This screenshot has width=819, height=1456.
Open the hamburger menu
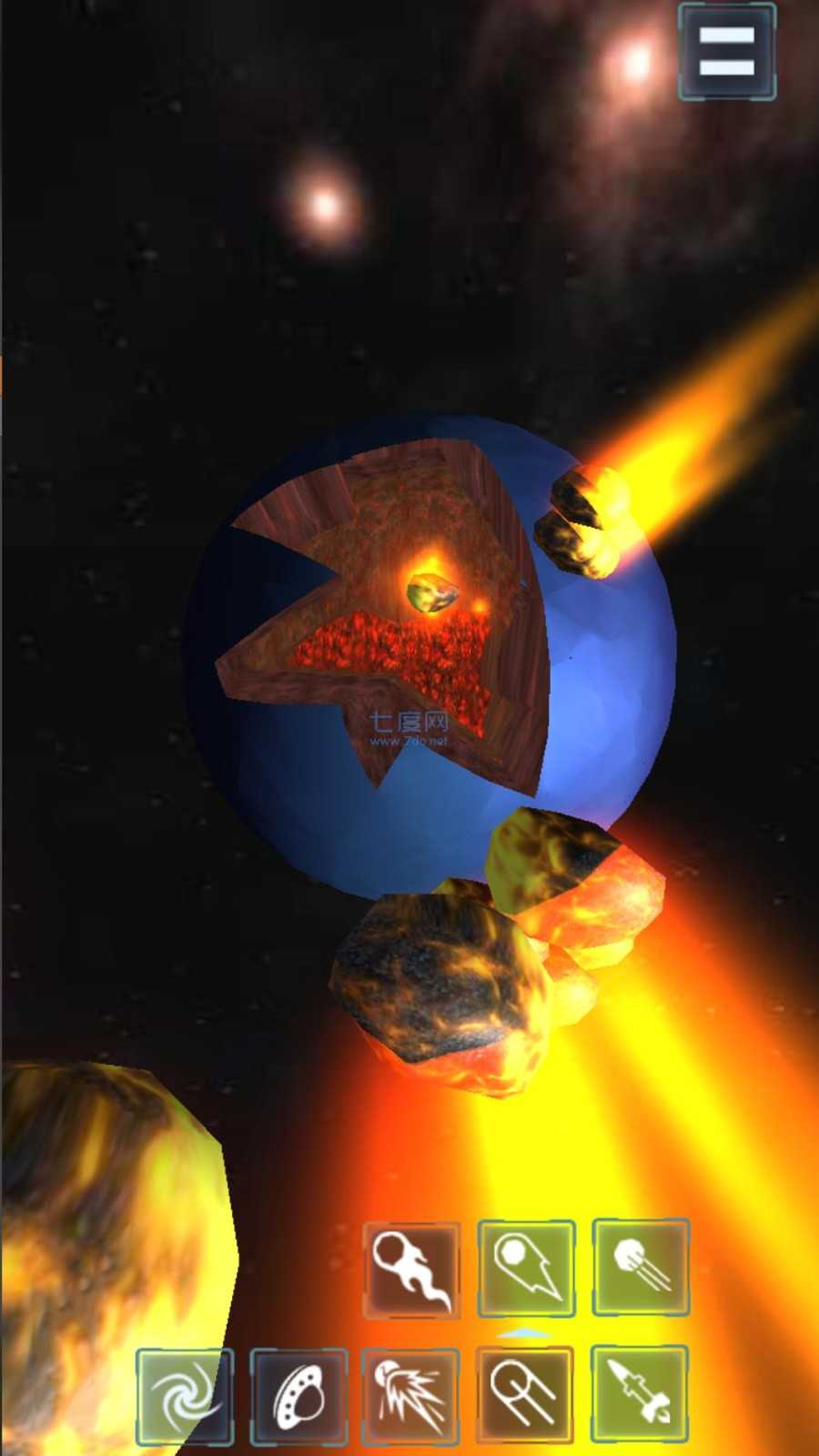(726, 52)
